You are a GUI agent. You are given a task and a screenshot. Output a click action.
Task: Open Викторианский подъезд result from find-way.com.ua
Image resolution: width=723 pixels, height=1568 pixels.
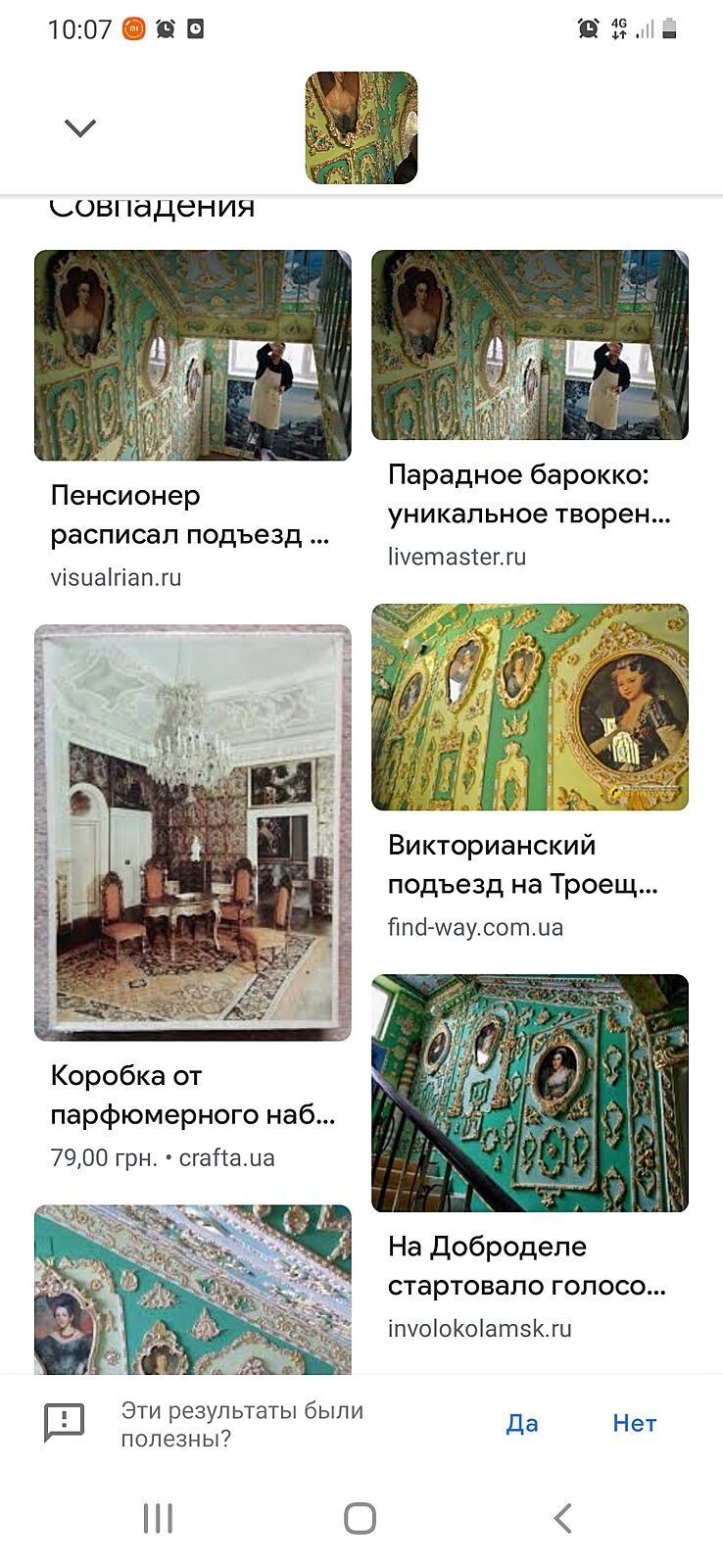coord(529,707)
